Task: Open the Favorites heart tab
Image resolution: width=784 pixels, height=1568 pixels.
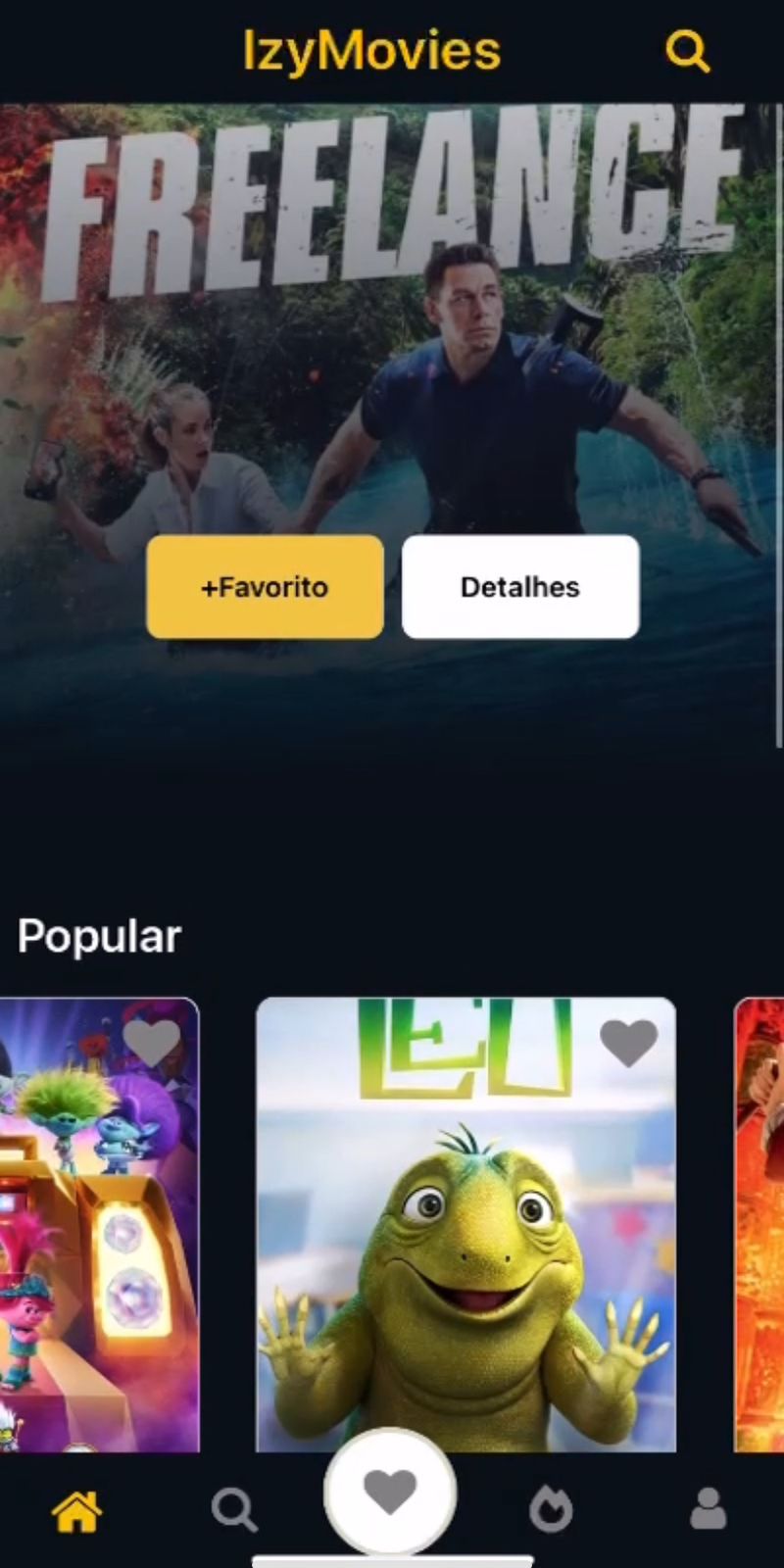Action: click(x=390, y=1493)
